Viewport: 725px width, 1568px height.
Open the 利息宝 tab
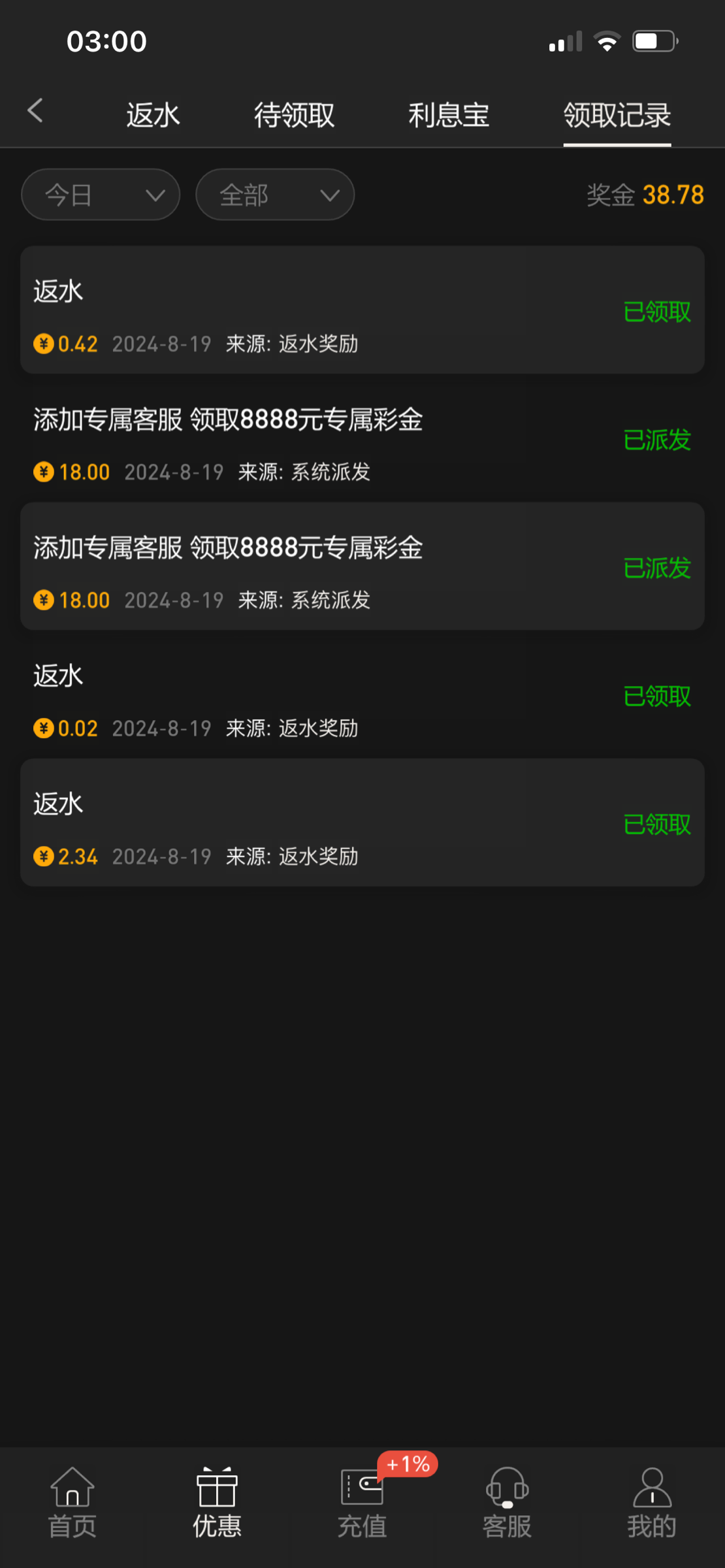pyautogui.click(x=449, y=115)
